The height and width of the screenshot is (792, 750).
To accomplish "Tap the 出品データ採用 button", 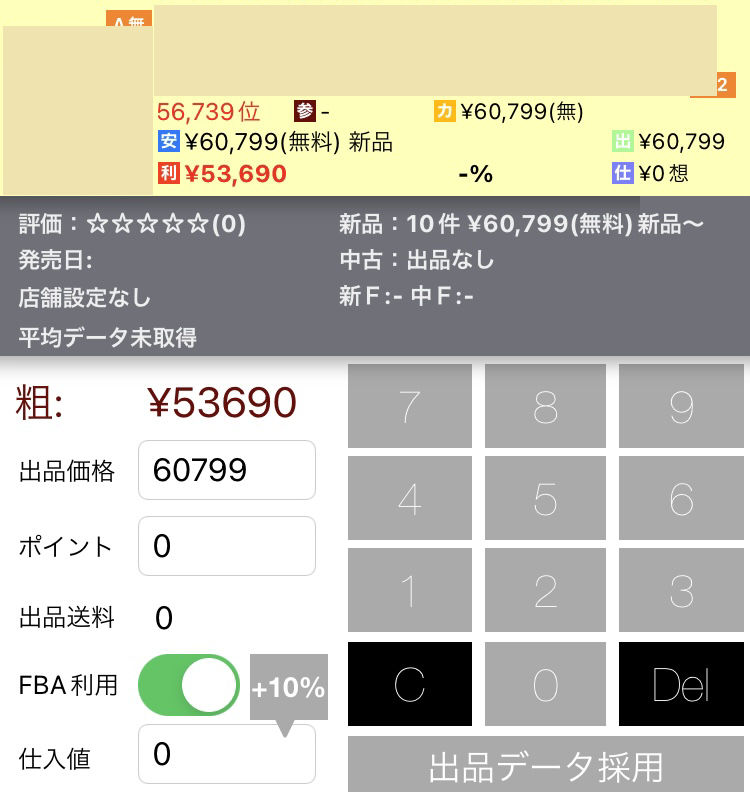I will tap(546, 766).
